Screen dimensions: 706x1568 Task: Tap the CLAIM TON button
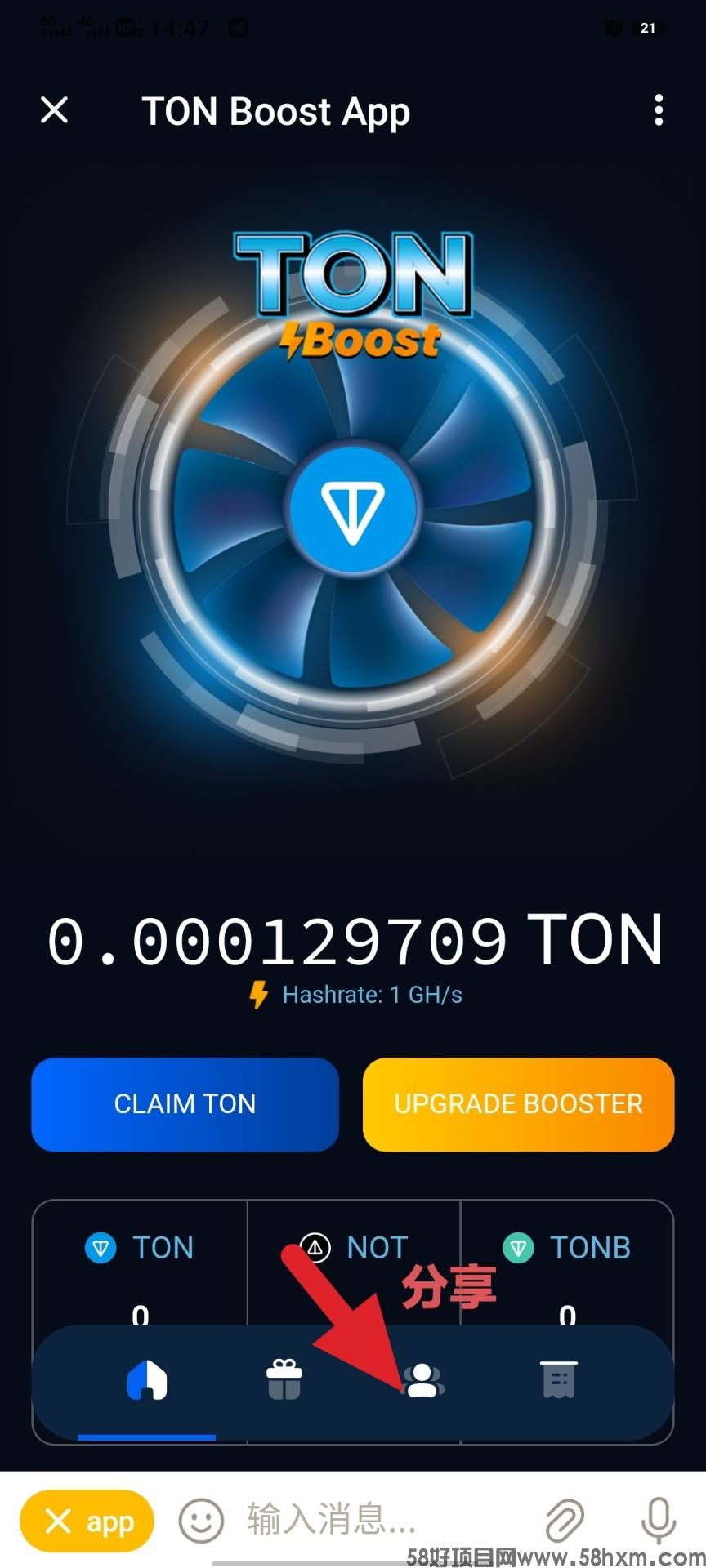point(185,1104)
